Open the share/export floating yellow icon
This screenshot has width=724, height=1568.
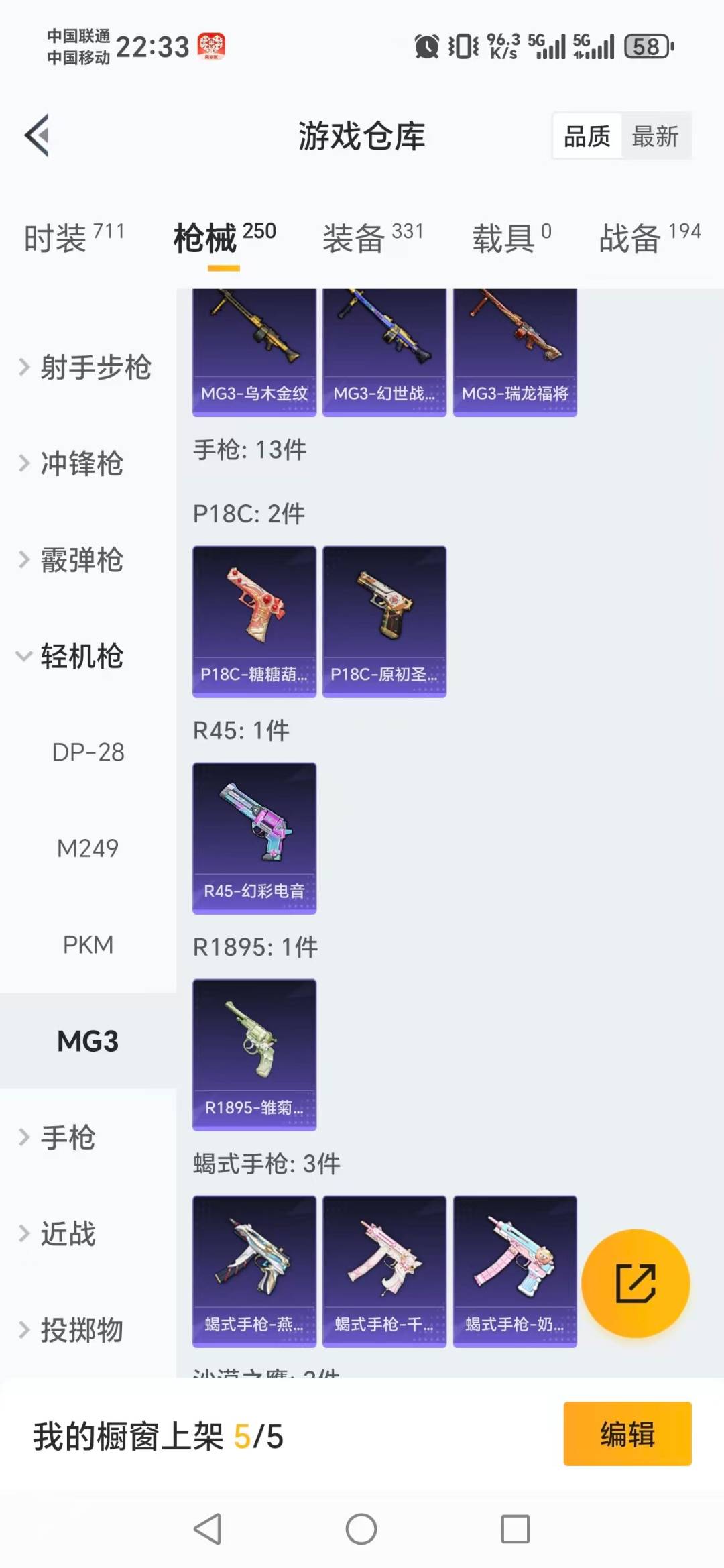pos(635,1282)
